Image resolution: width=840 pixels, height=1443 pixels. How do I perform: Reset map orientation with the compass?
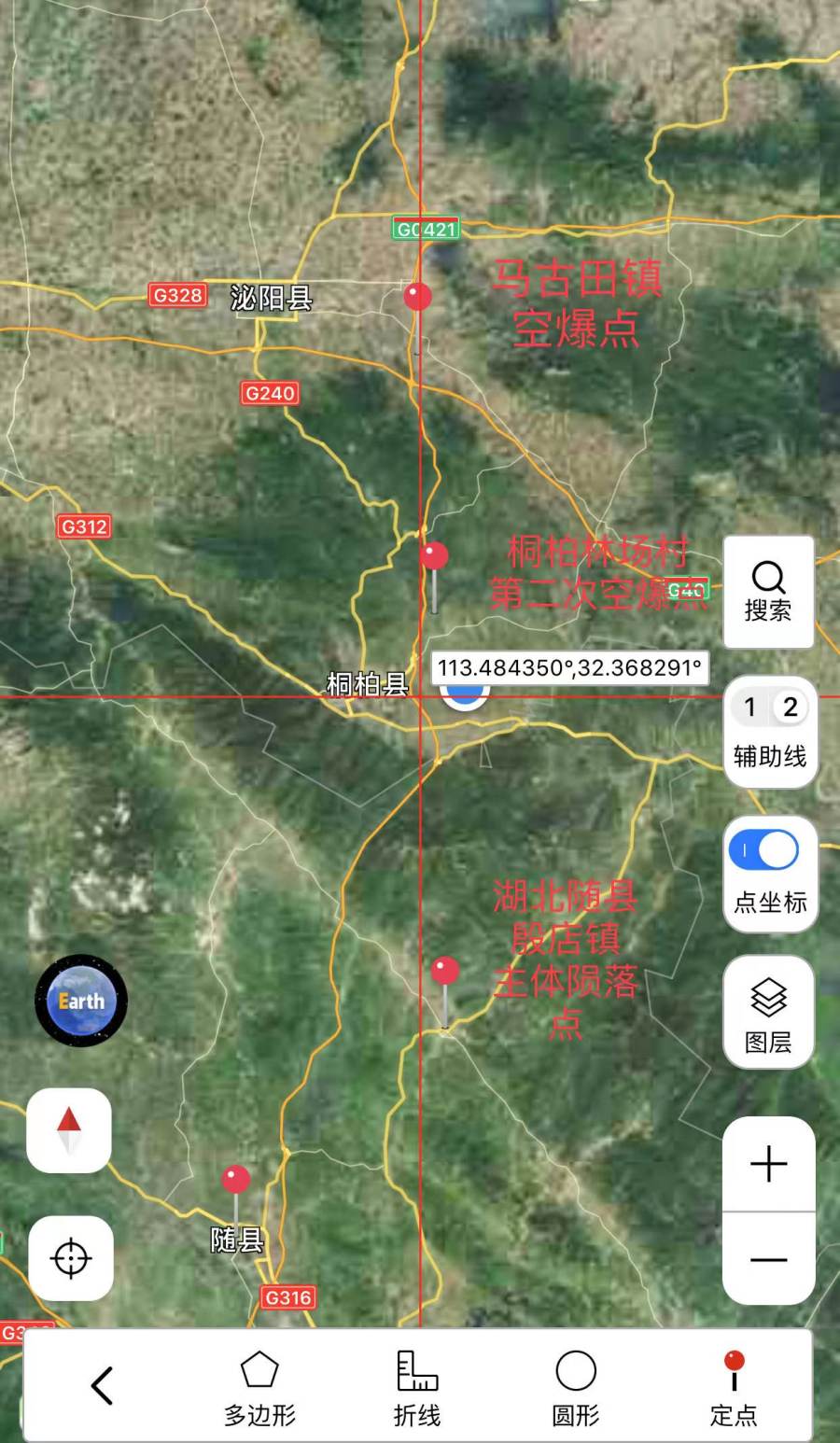(69, 1129)
